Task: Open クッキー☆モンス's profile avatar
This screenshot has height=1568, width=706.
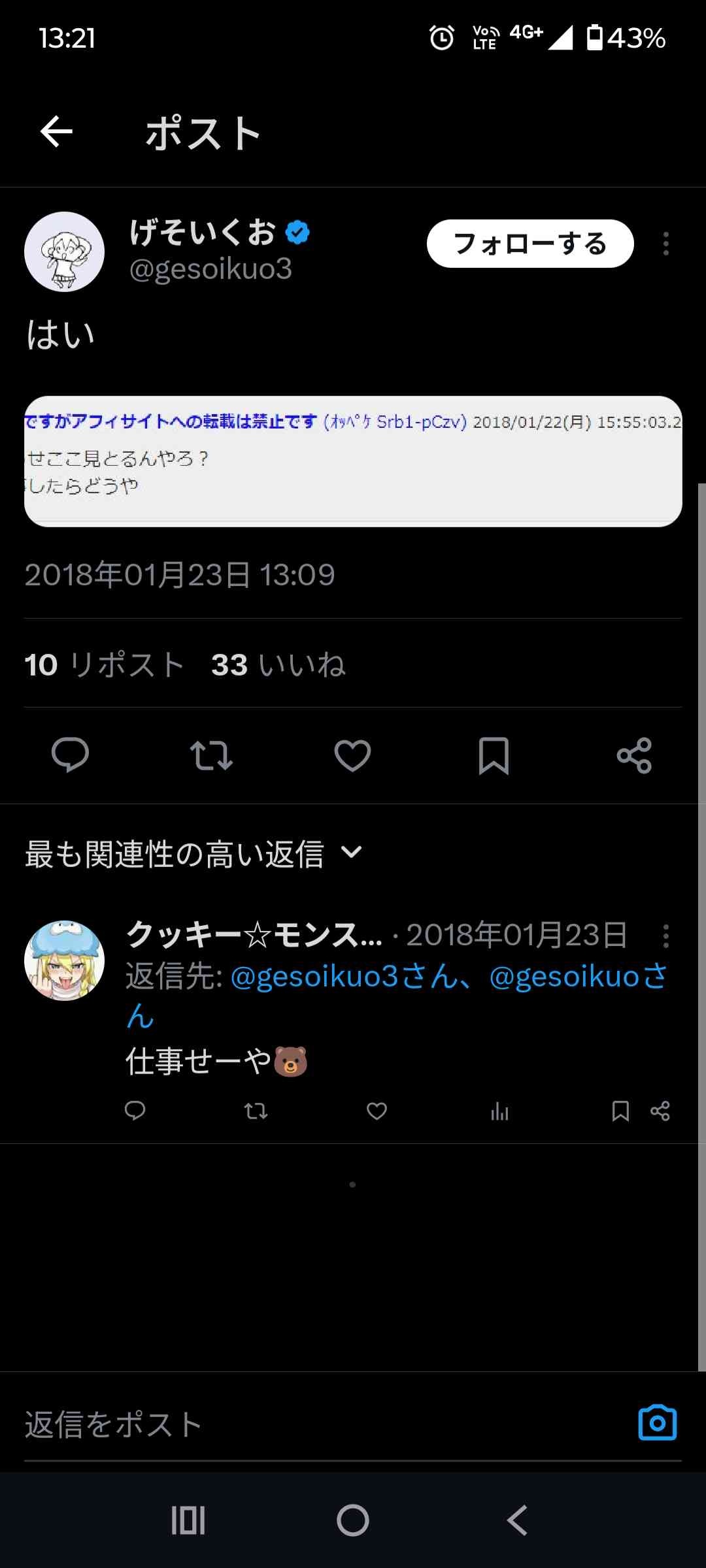Action: click(x=64, y=960)
